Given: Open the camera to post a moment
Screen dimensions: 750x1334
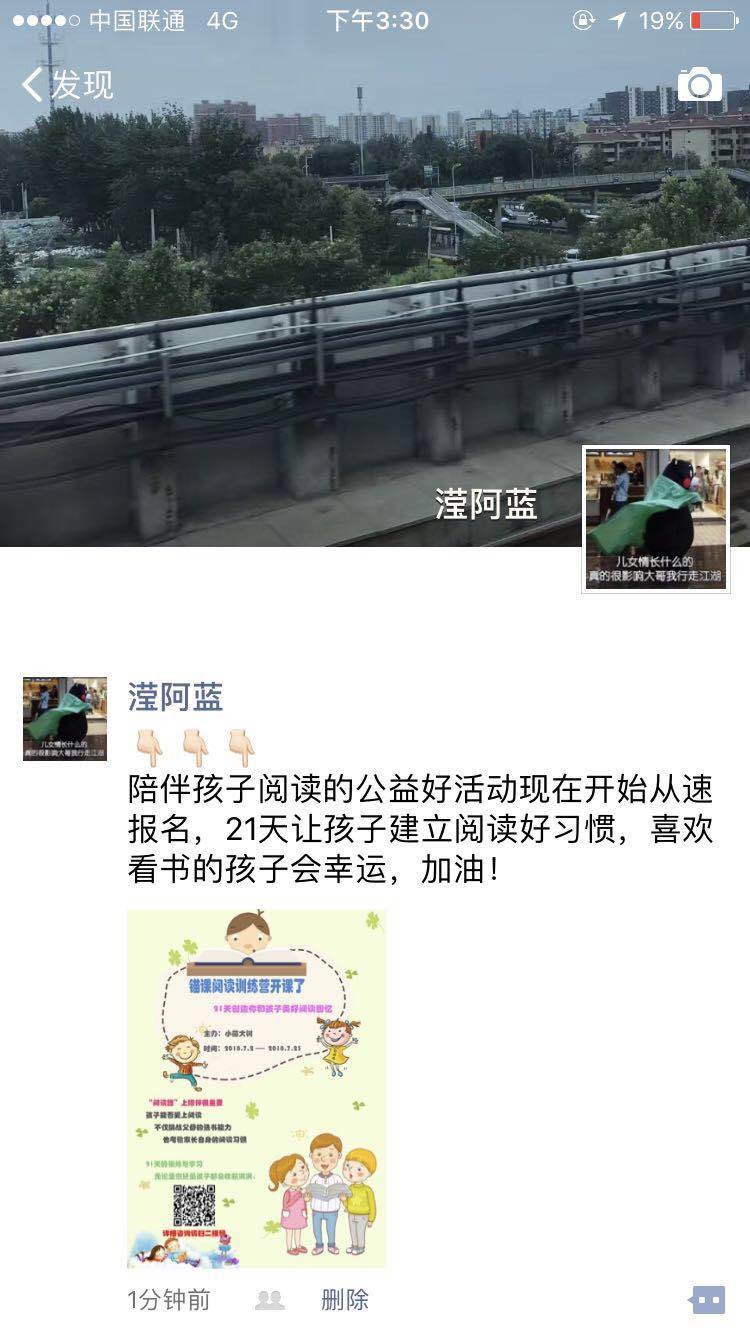Looking at the screenshot, I should tap(699, 85).
